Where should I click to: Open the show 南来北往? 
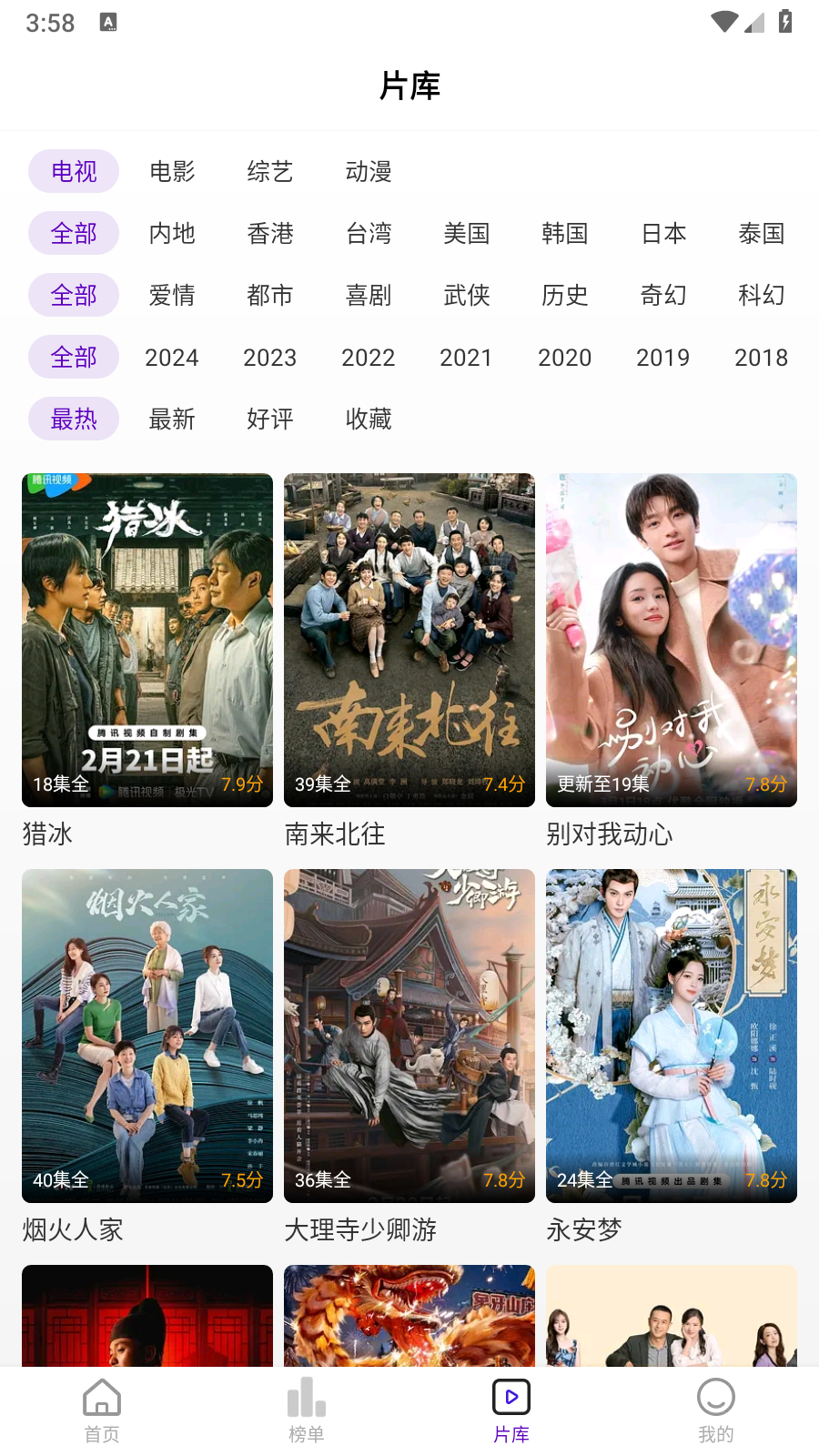coord(409,640)
